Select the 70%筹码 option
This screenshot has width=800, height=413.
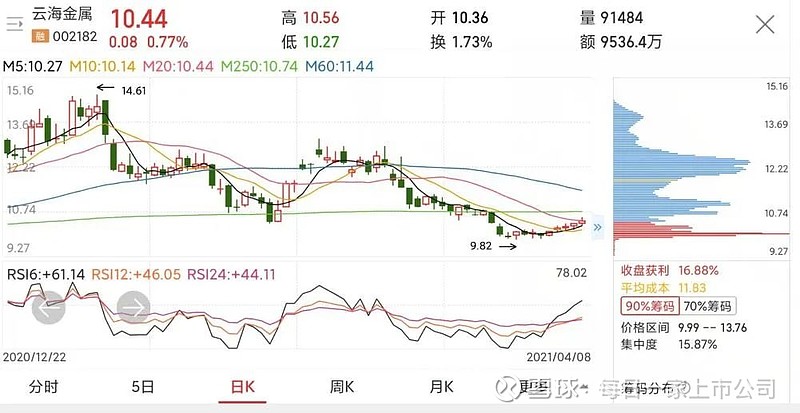(x=707, y=305)
